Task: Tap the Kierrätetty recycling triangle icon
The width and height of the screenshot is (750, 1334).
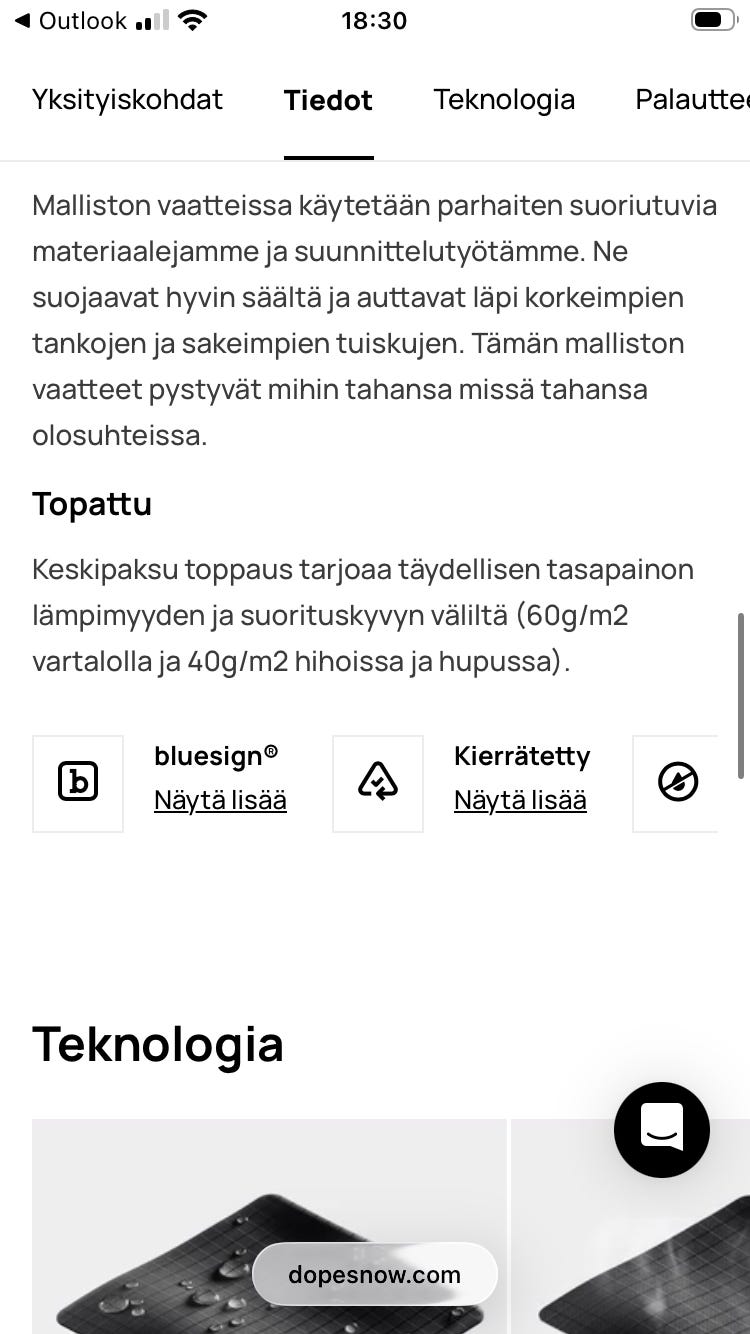Action: click(x=378, y=783)
